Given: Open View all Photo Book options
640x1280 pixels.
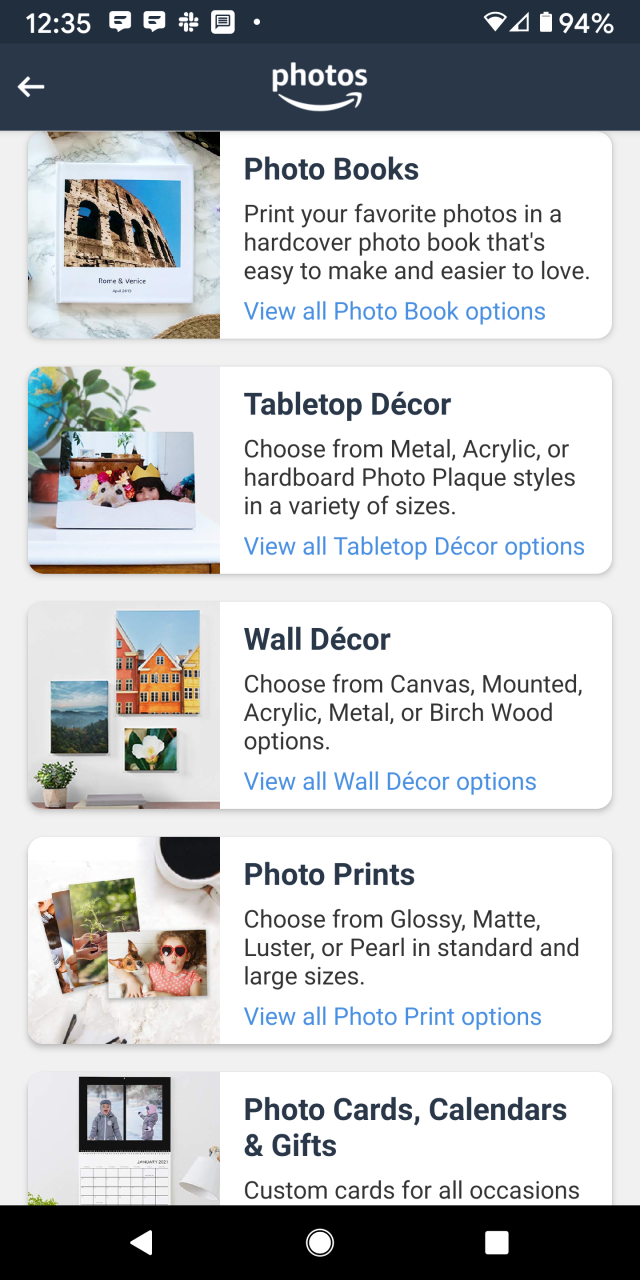Looking at the screenshot, I should pos(394,311).
